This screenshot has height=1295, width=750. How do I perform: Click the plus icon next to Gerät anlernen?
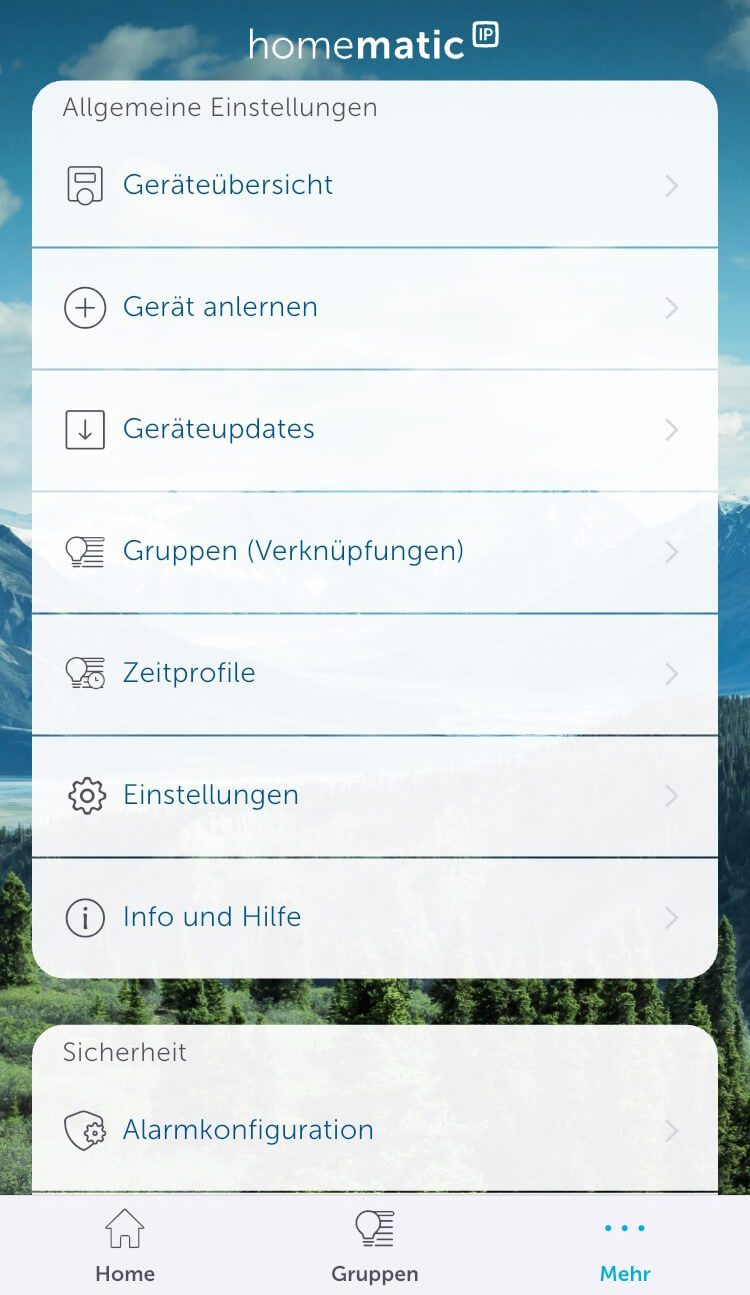[x=85, y=308]
